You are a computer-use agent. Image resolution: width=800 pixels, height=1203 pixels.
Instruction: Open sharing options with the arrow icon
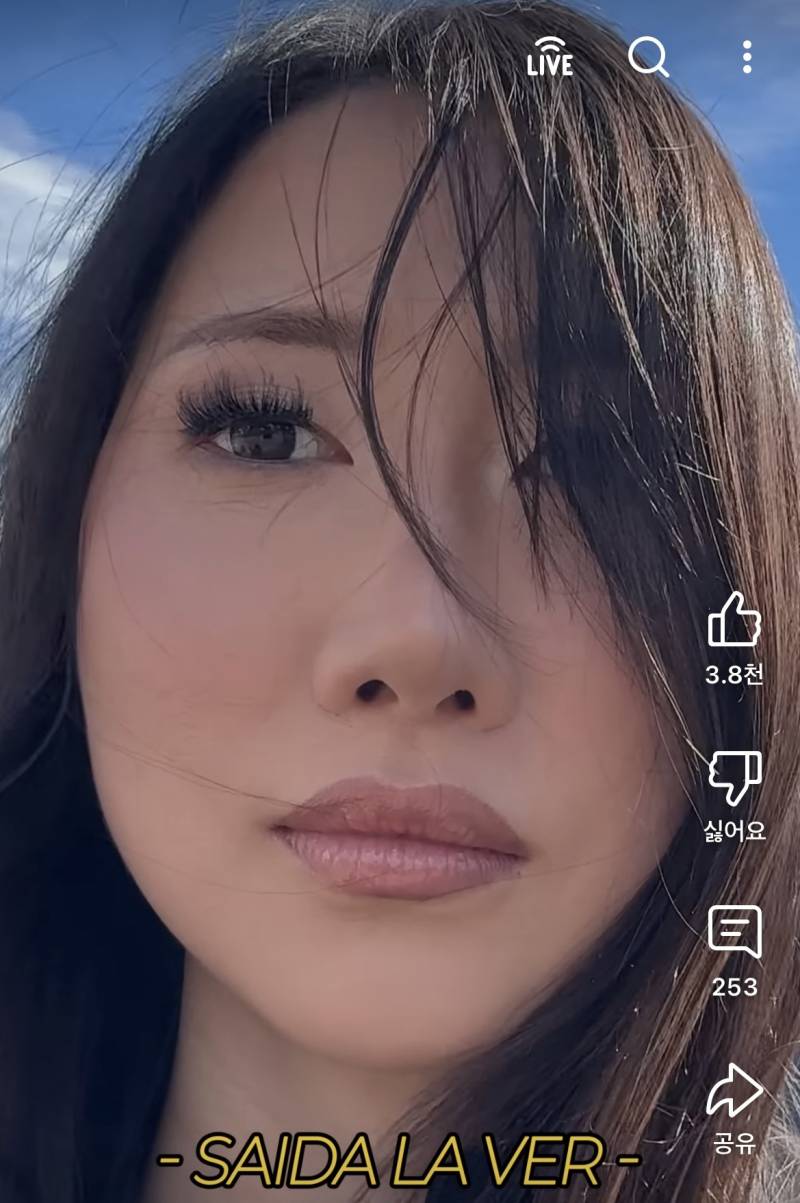click(737, 1090)
